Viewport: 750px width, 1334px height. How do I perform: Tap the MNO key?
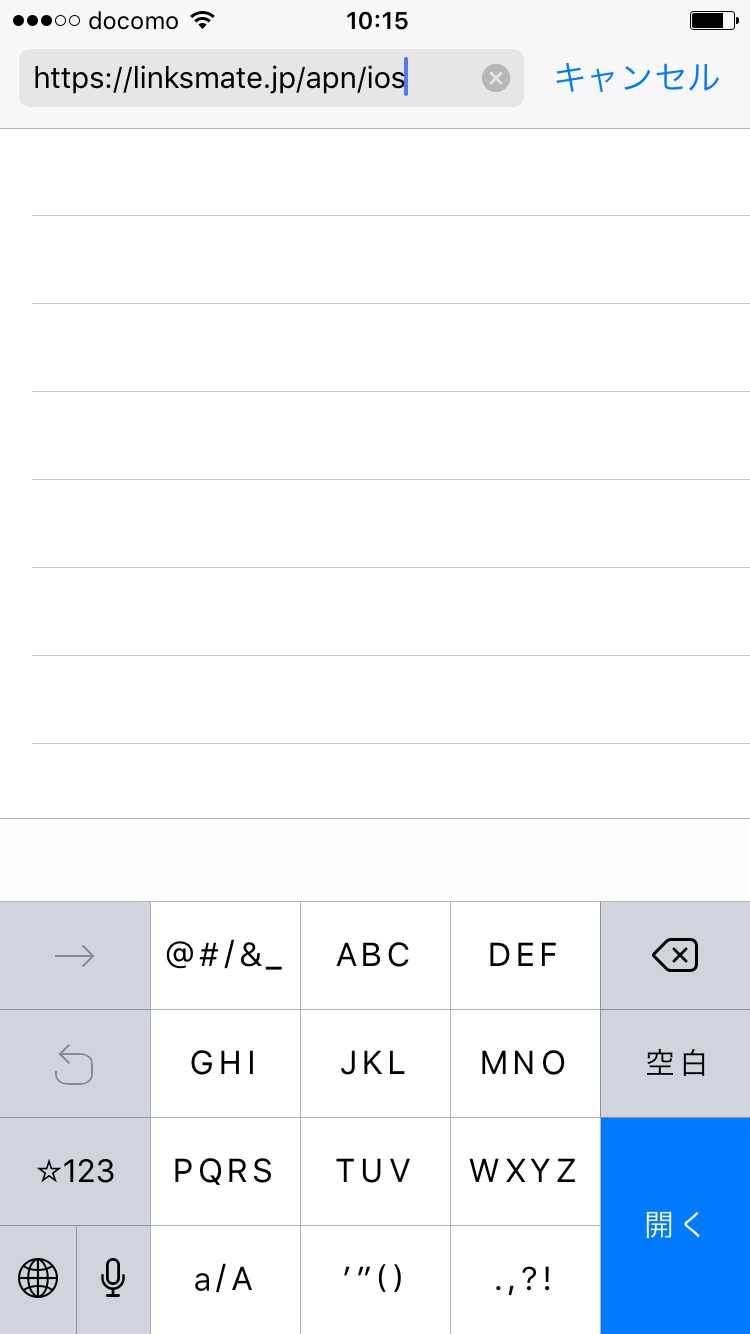(525, 1063)
